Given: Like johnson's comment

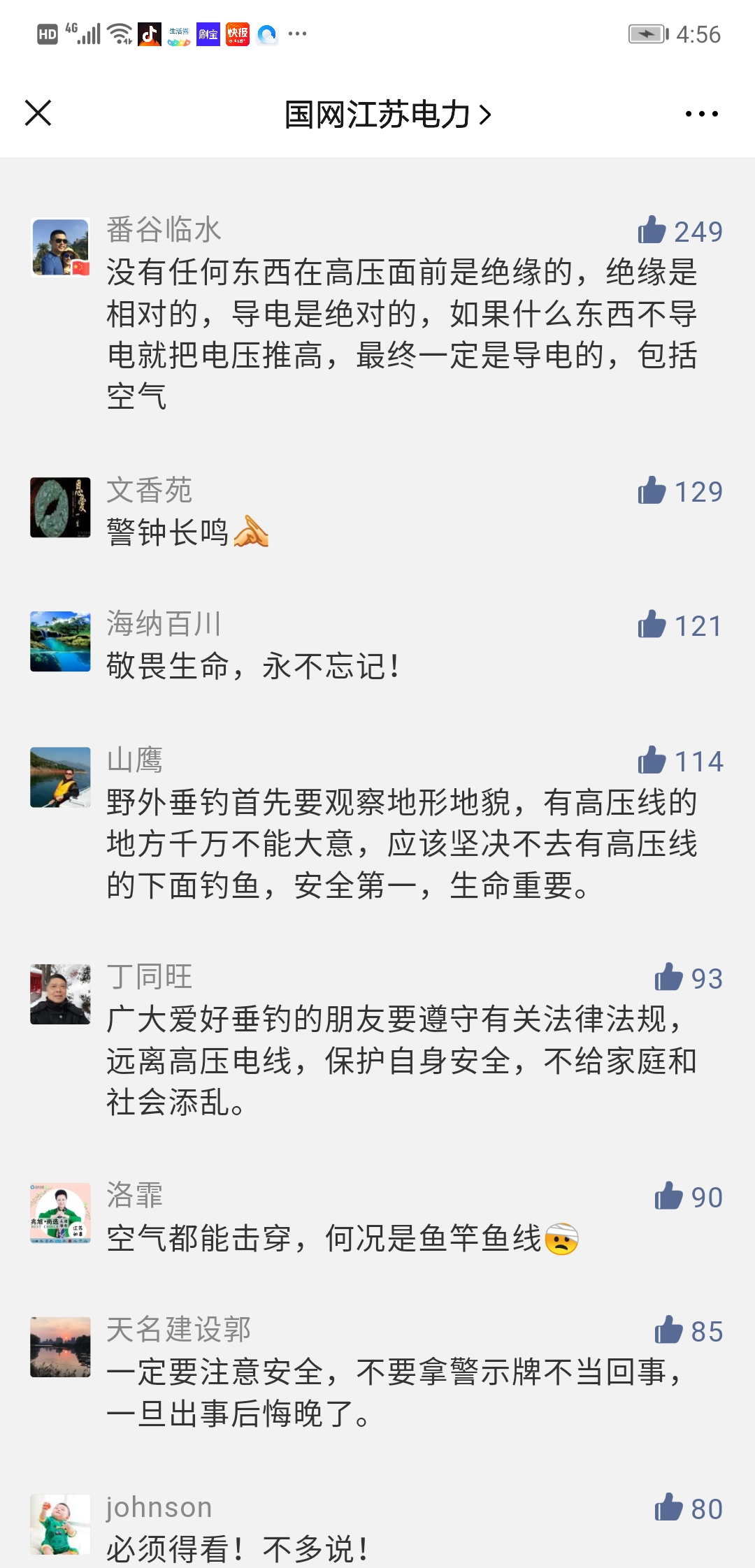Looking at the screenshot, I should click(x=668, y=1508).
